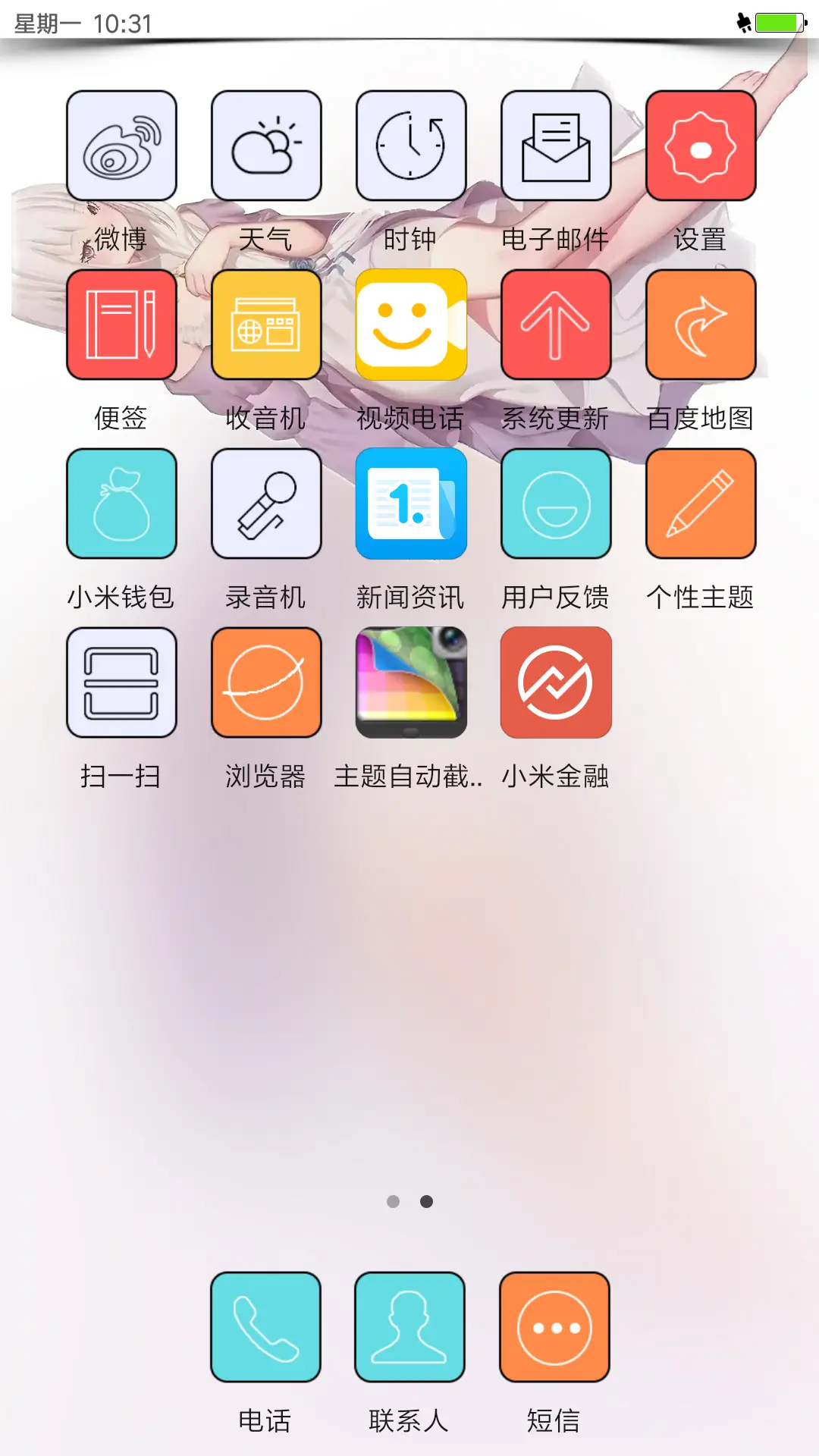Open the 微博 Weibo app
819x1456 pixels.
(121, 145)
